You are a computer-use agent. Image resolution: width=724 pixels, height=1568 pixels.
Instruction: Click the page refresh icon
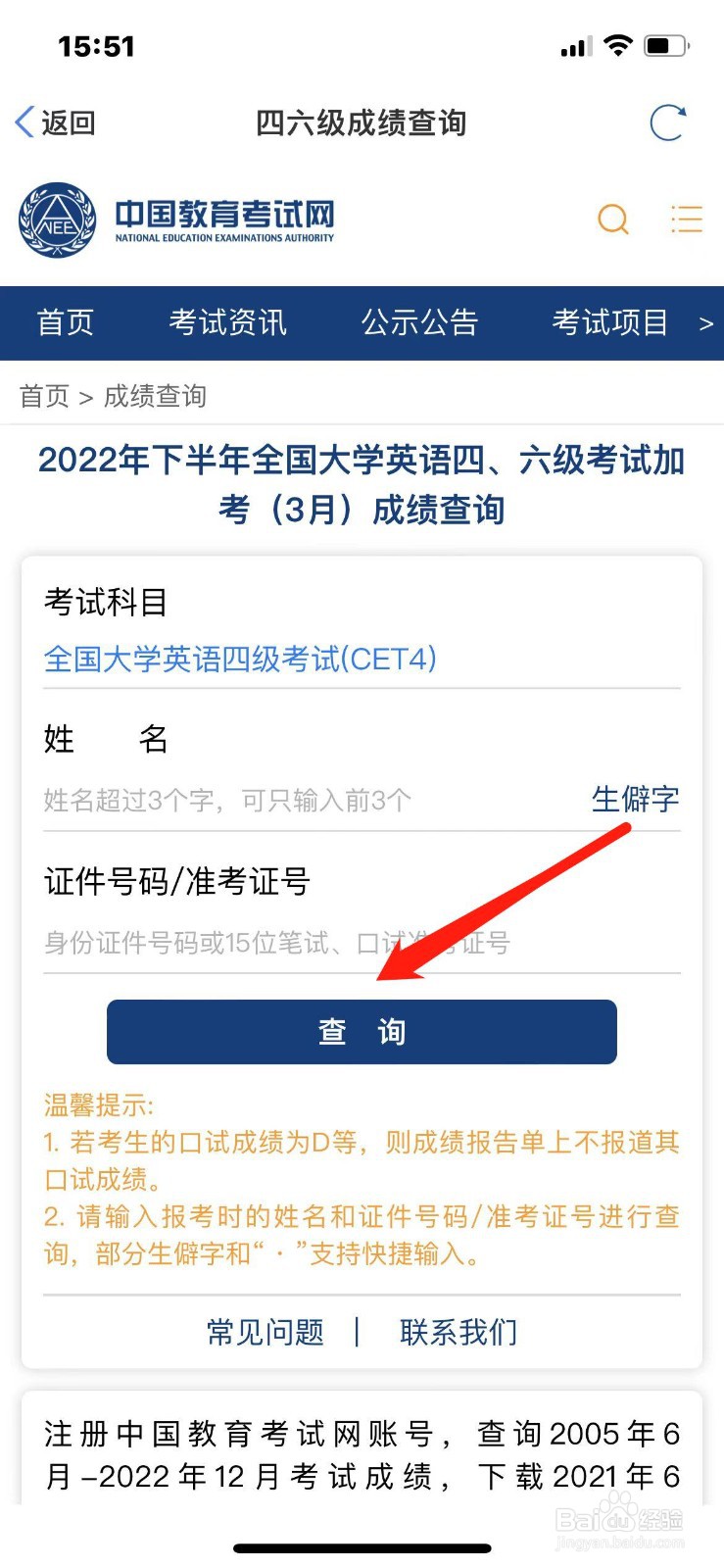669,121
